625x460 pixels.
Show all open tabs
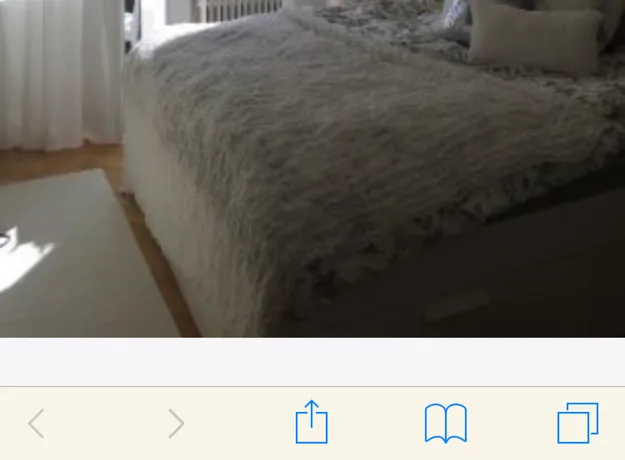pos(577,424)
